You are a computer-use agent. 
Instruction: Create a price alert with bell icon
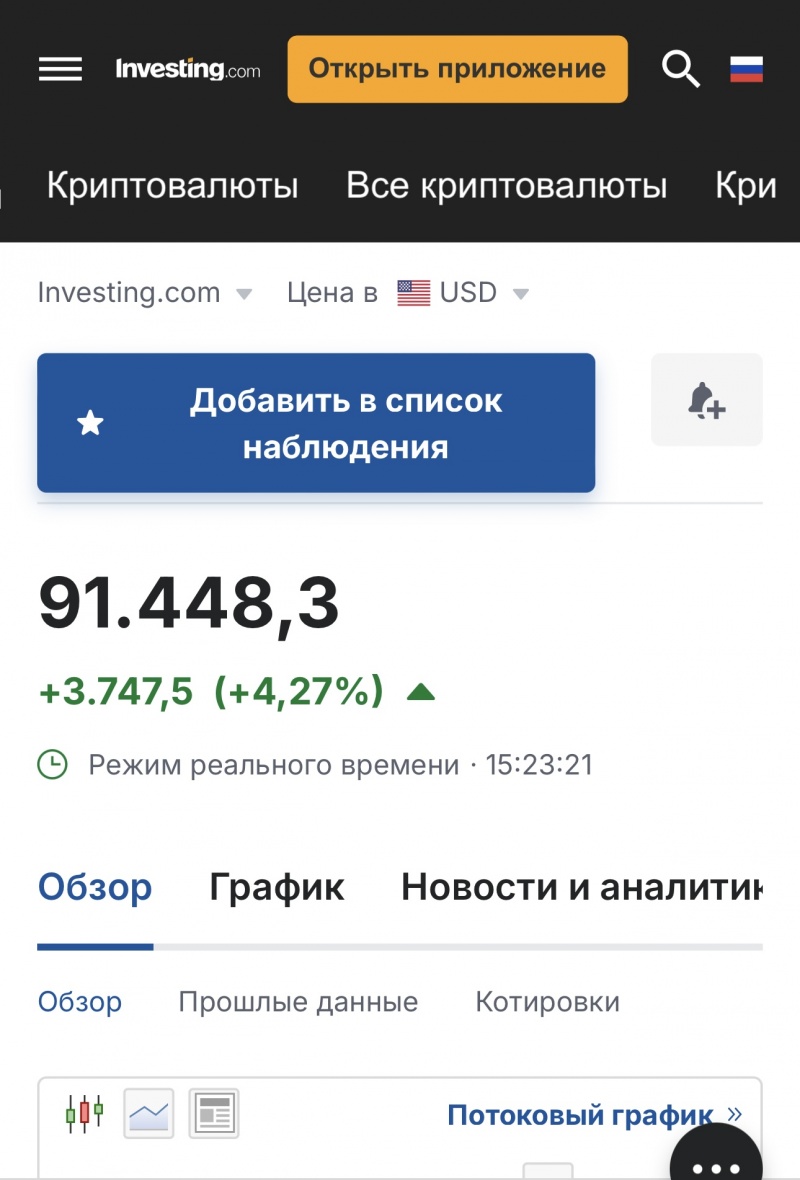pyautogui.click(x=706, y=400)
